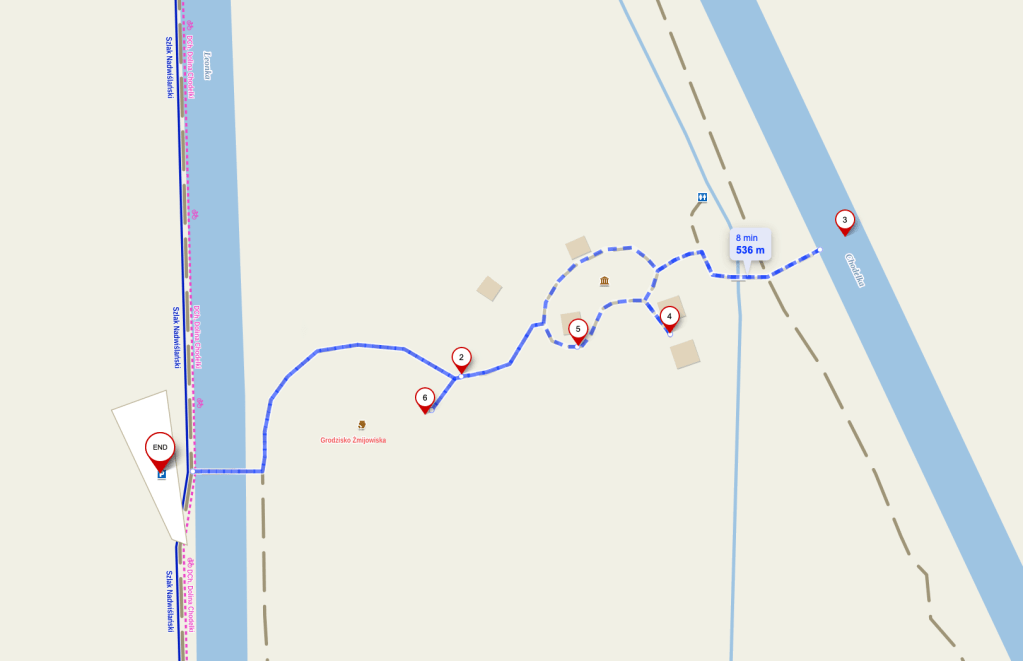
Task: Open waypoint marker number 4
Action: coord(669,316)
